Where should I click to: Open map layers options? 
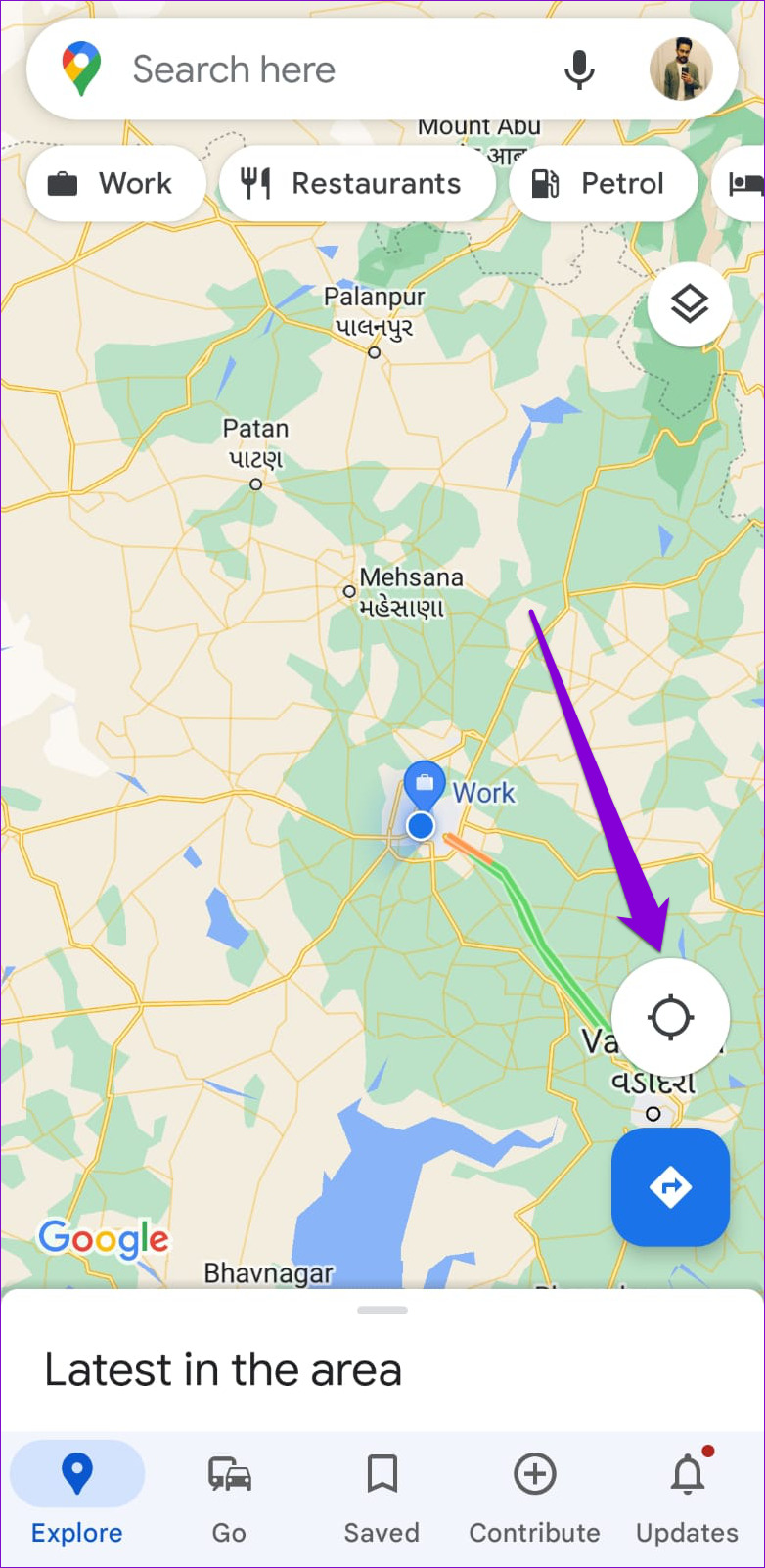690,304
